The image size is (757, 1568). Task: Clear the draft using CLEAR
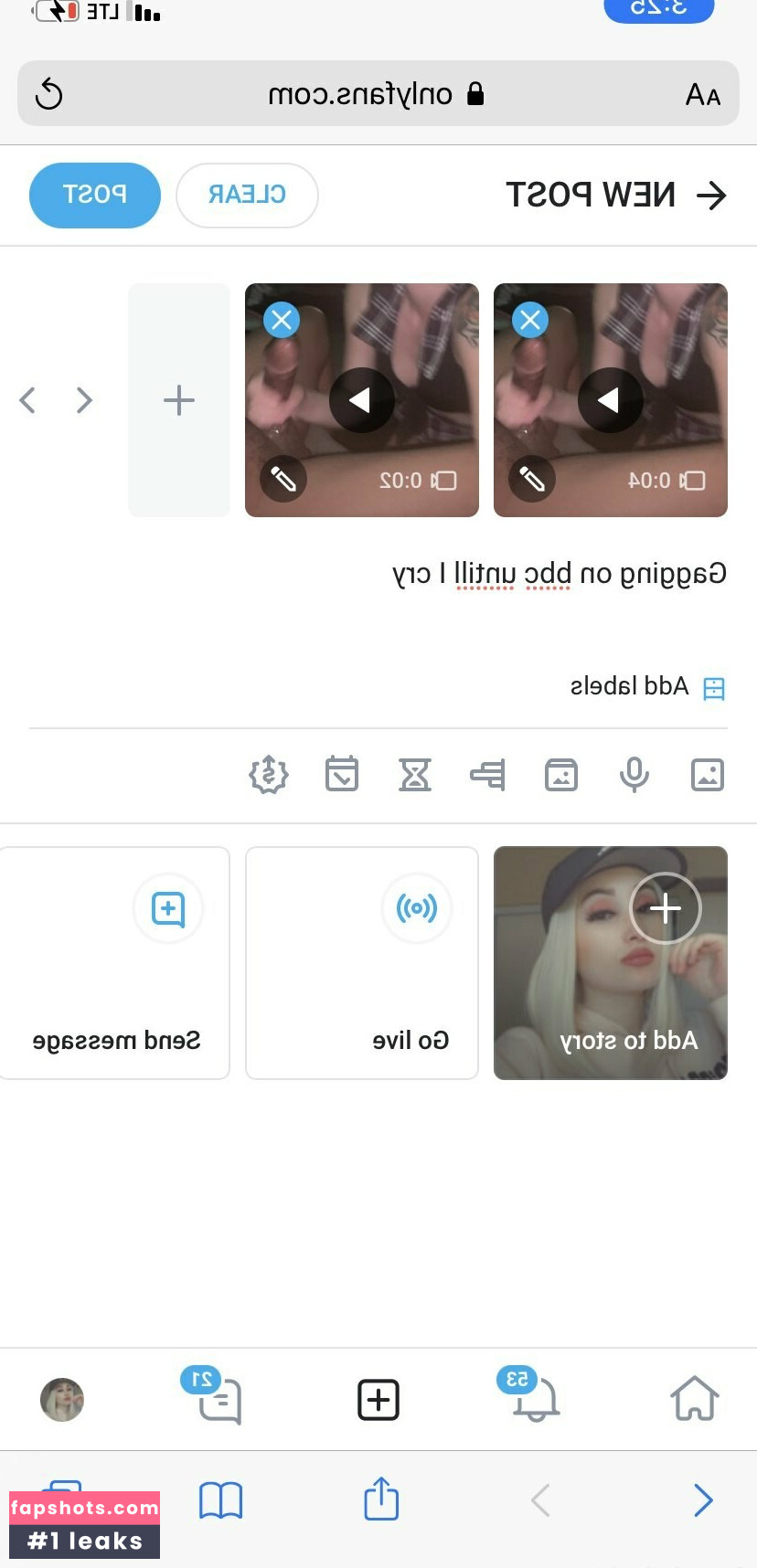(247, 195)
